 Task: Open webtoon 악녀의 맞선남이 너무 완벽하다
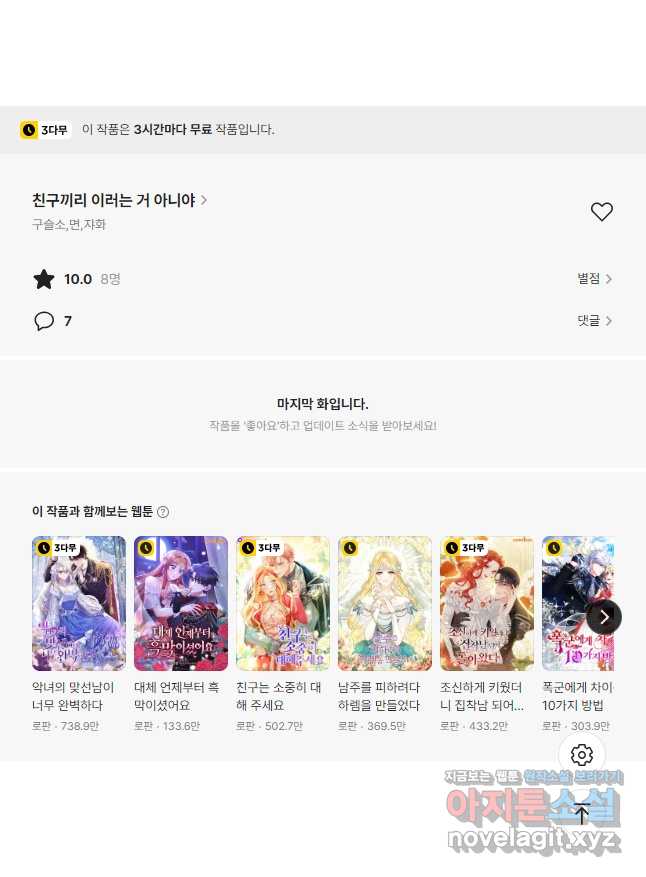79,603
